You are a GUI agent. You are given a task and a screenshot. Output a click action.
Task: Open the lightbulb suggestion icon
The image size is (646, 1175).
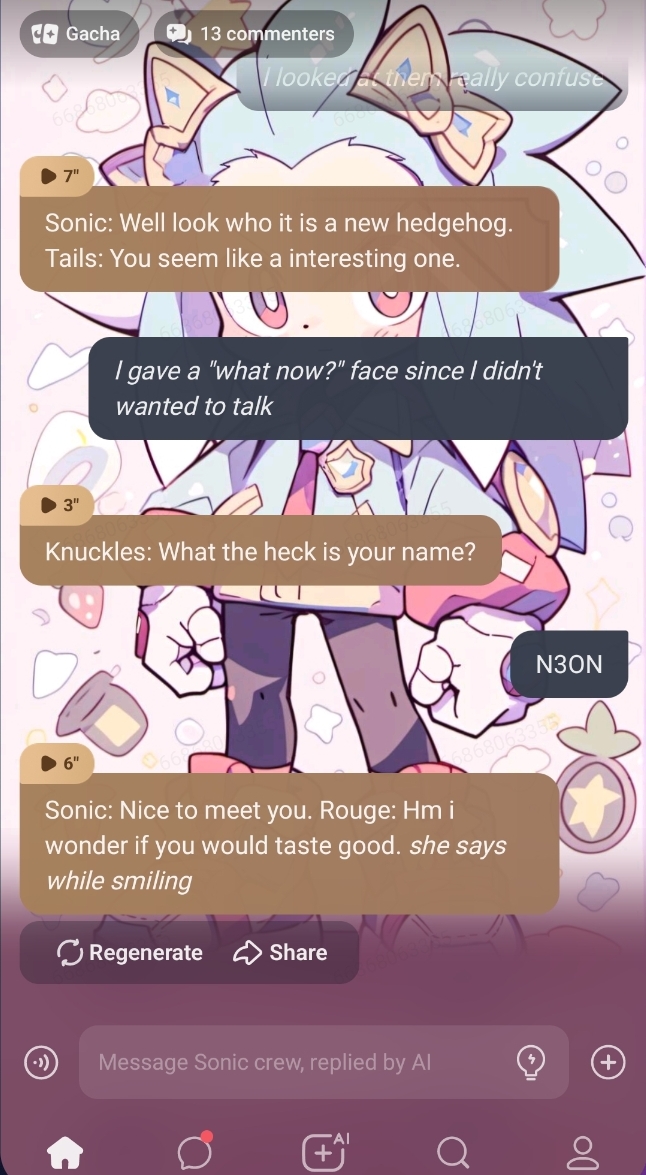click(531, 1062)
